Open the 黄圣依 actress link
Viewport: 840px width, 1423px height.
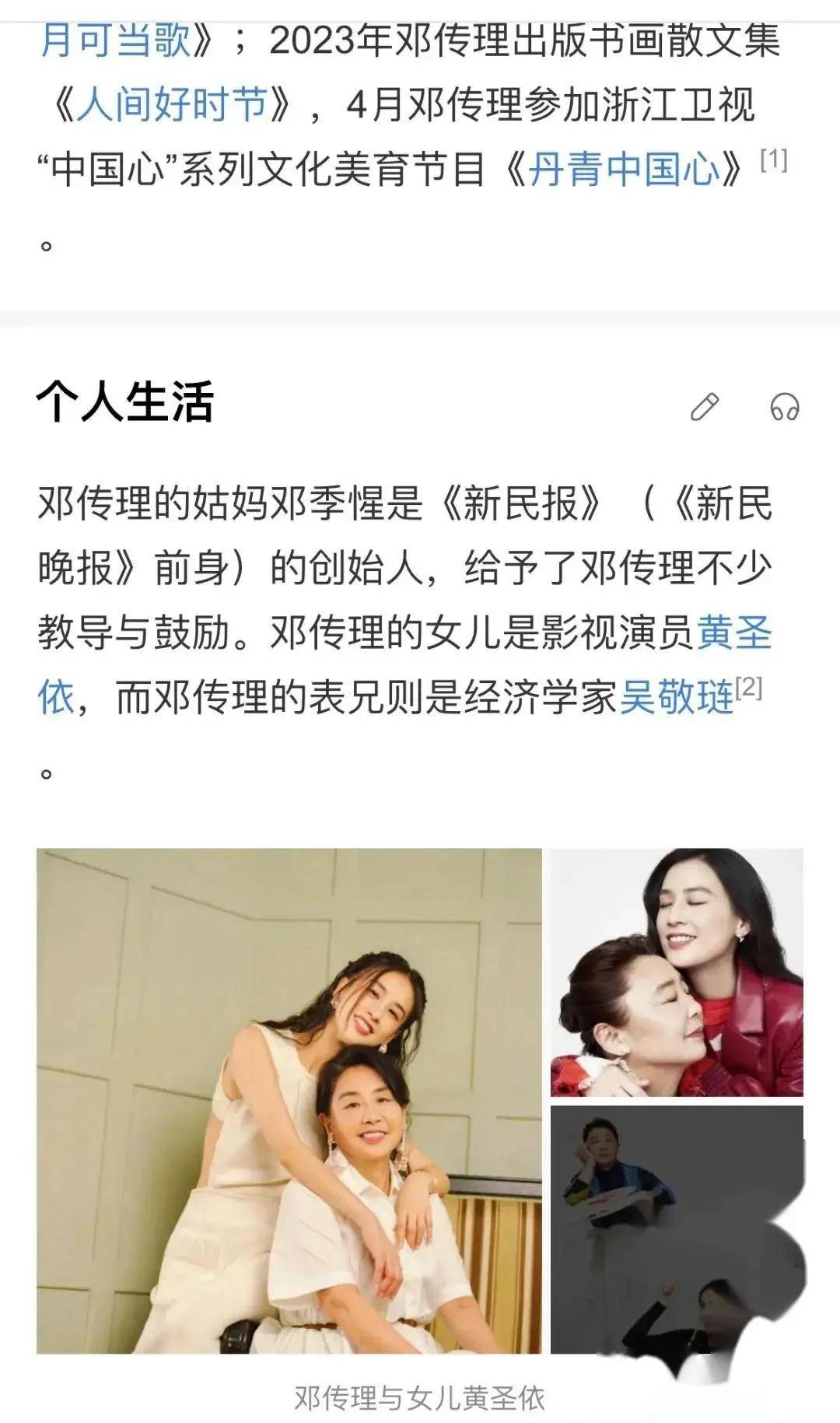tap(733, 632)
